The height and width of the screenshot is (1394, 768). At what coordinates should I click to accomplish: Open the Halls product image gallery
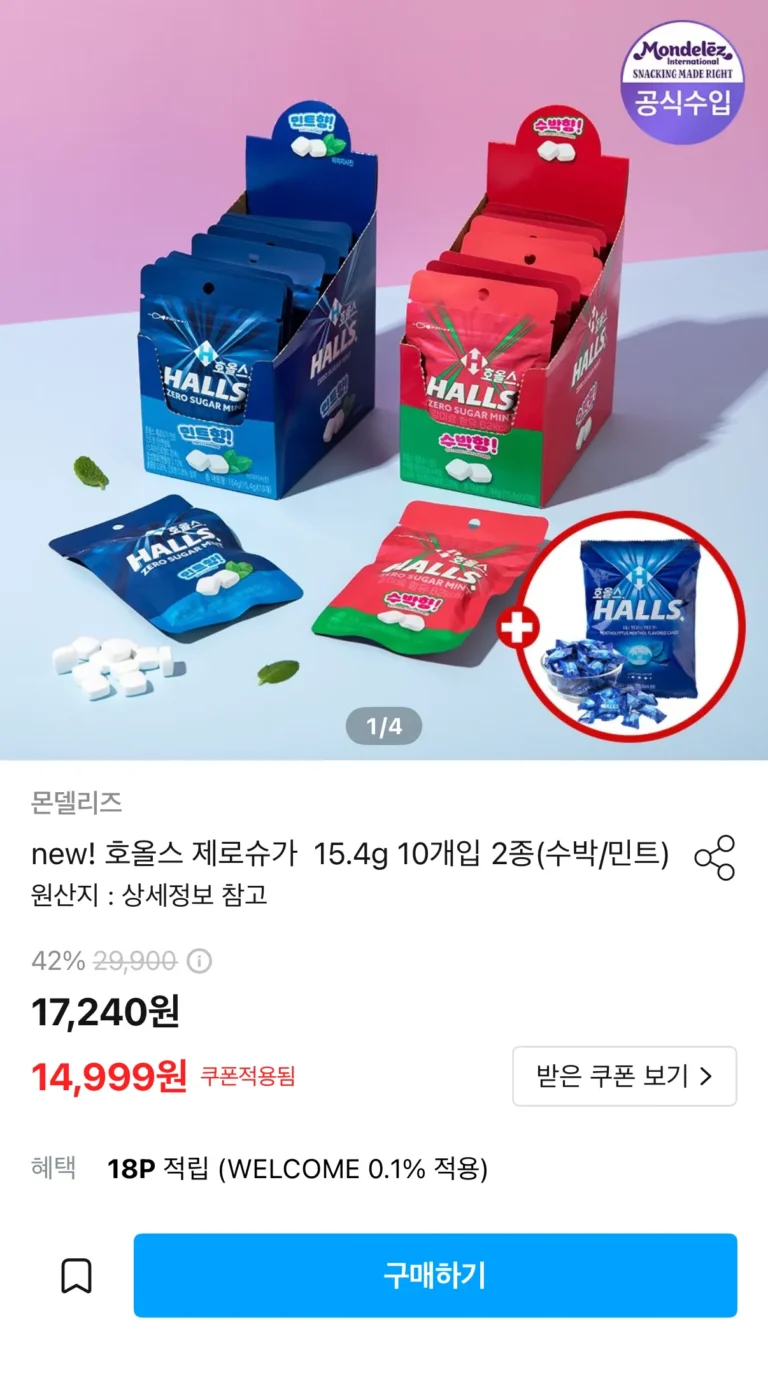[384, 380]
